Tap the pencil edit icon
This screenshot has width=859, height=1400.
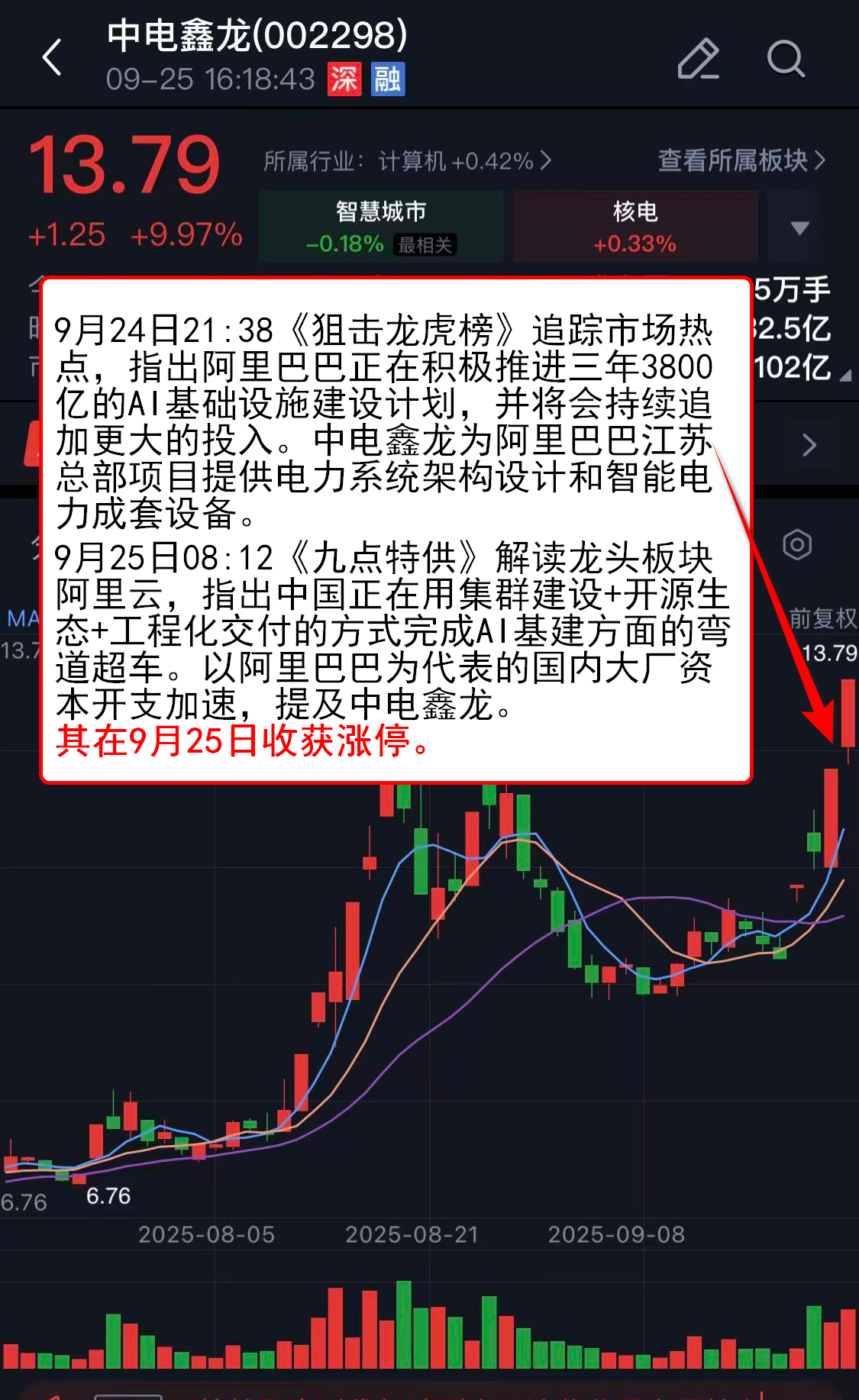(698, 59)
